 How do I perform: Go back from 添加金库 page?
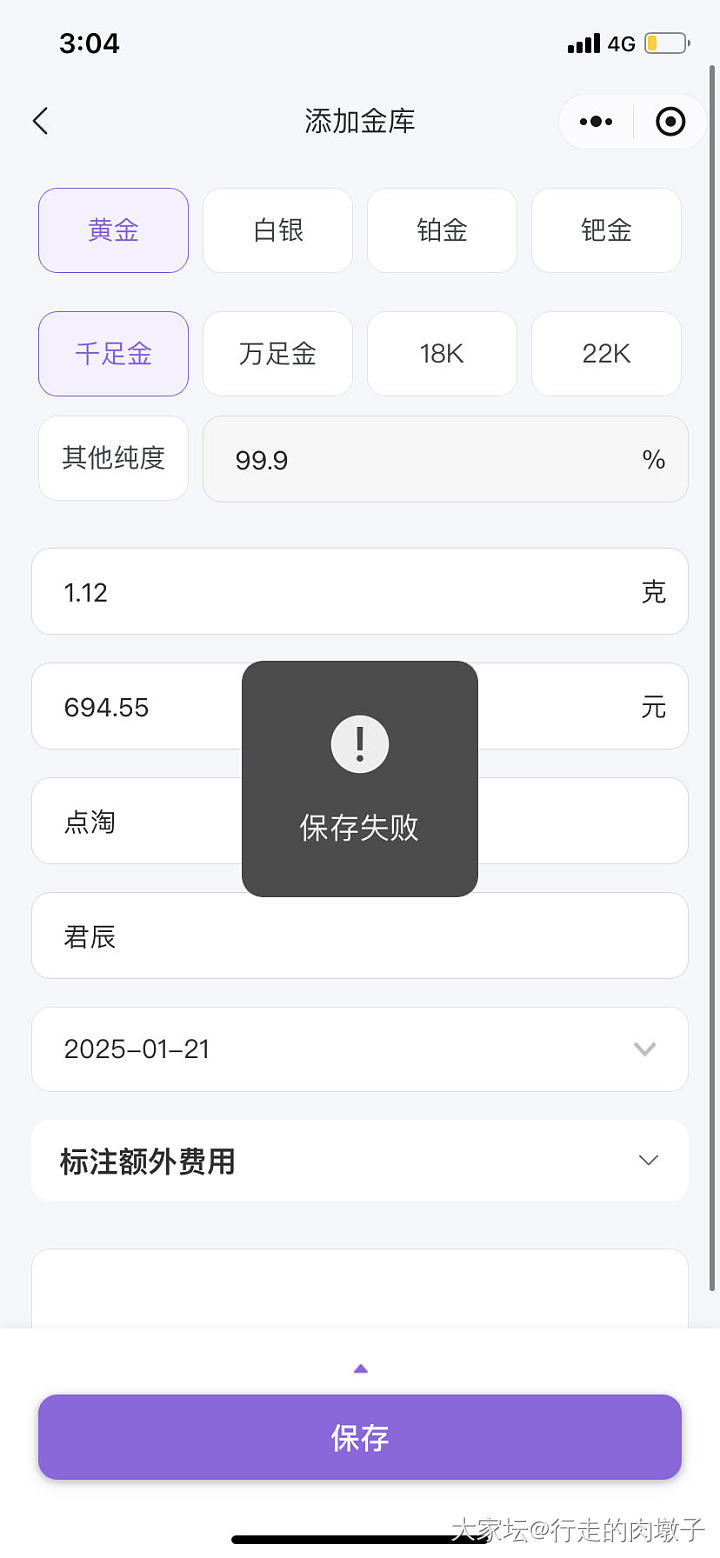[x=40, y=122]
